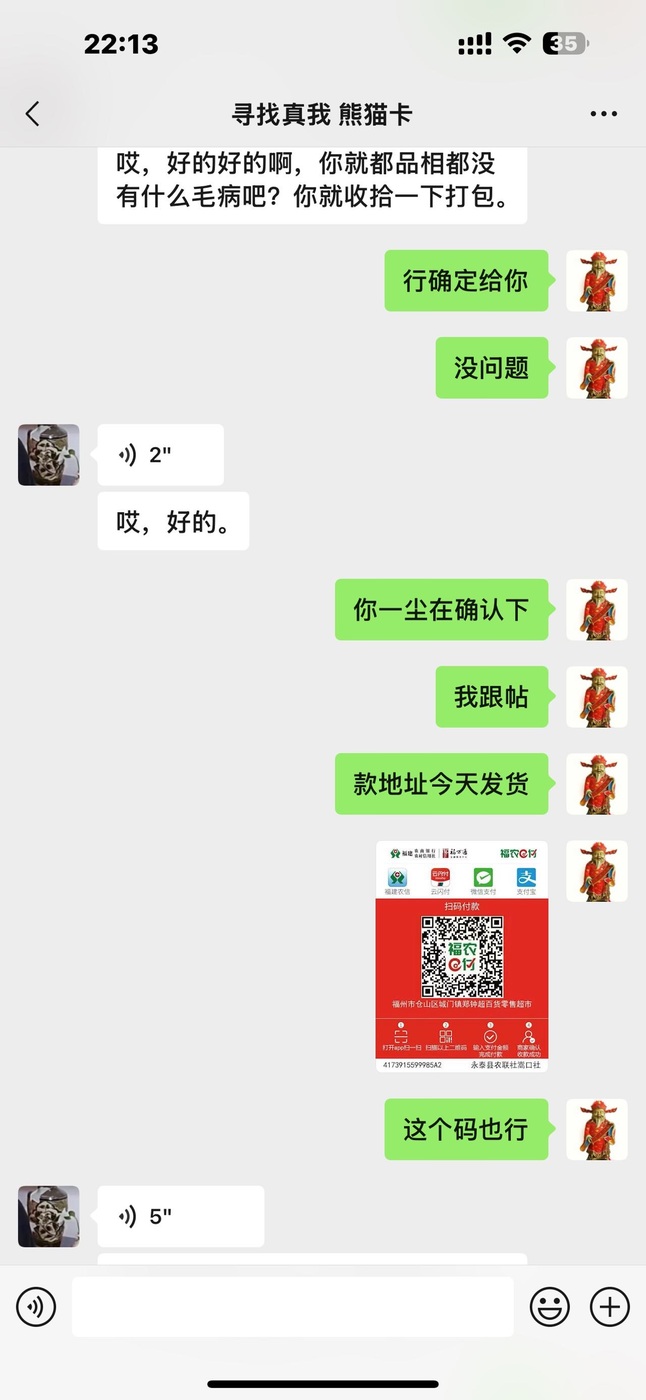Open the emoji picker
This screenshot has height=1400, width=646.
pos(550,1307)
